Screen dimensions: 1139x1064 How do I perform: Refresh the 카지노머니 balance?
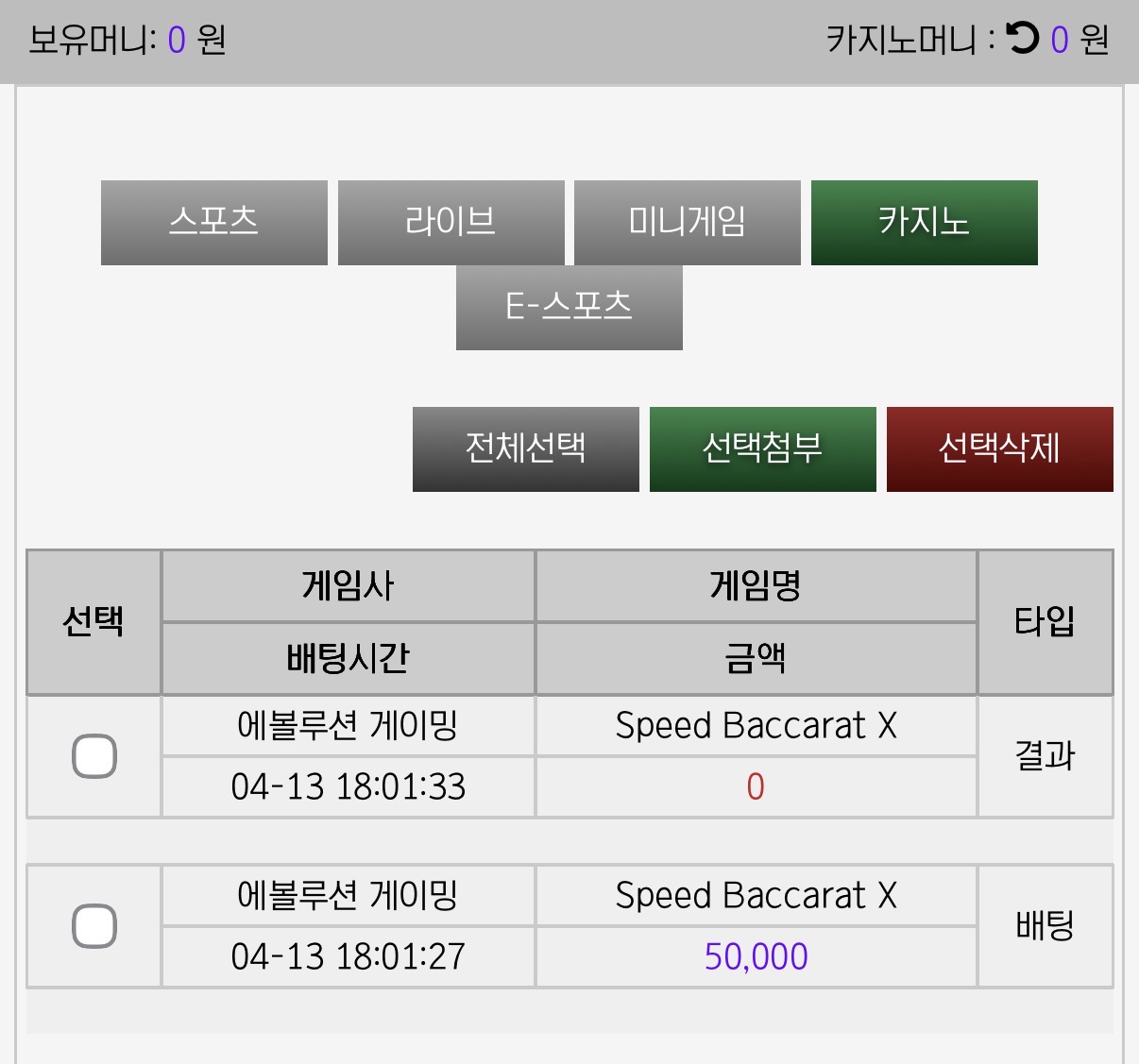coord(1022,39)
